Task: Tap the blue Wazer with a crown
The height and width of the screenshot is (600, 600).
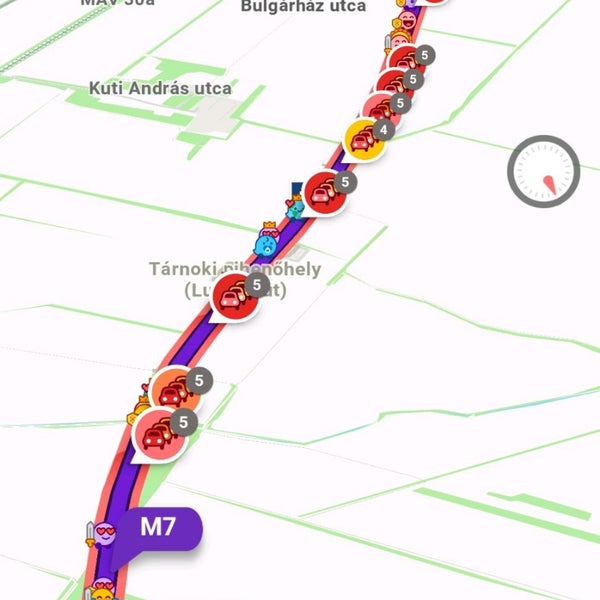Action: pos(268,240)
